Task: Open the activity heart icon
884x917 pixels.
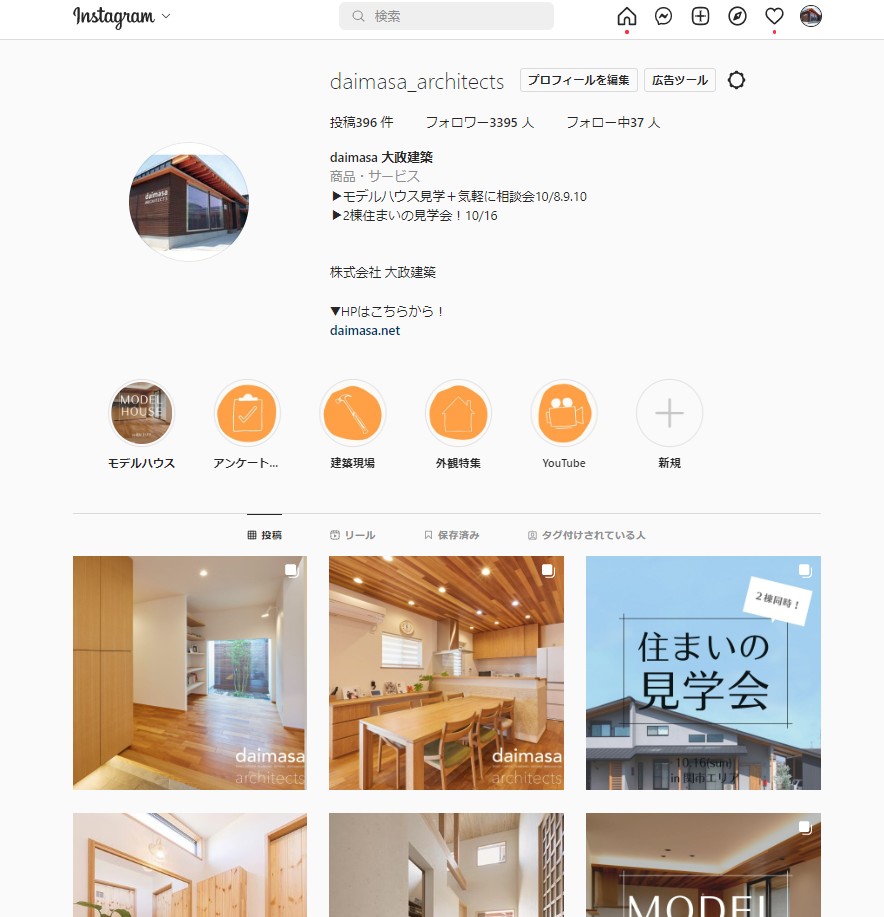Action: pyautogui.click(x=774, y=16)
